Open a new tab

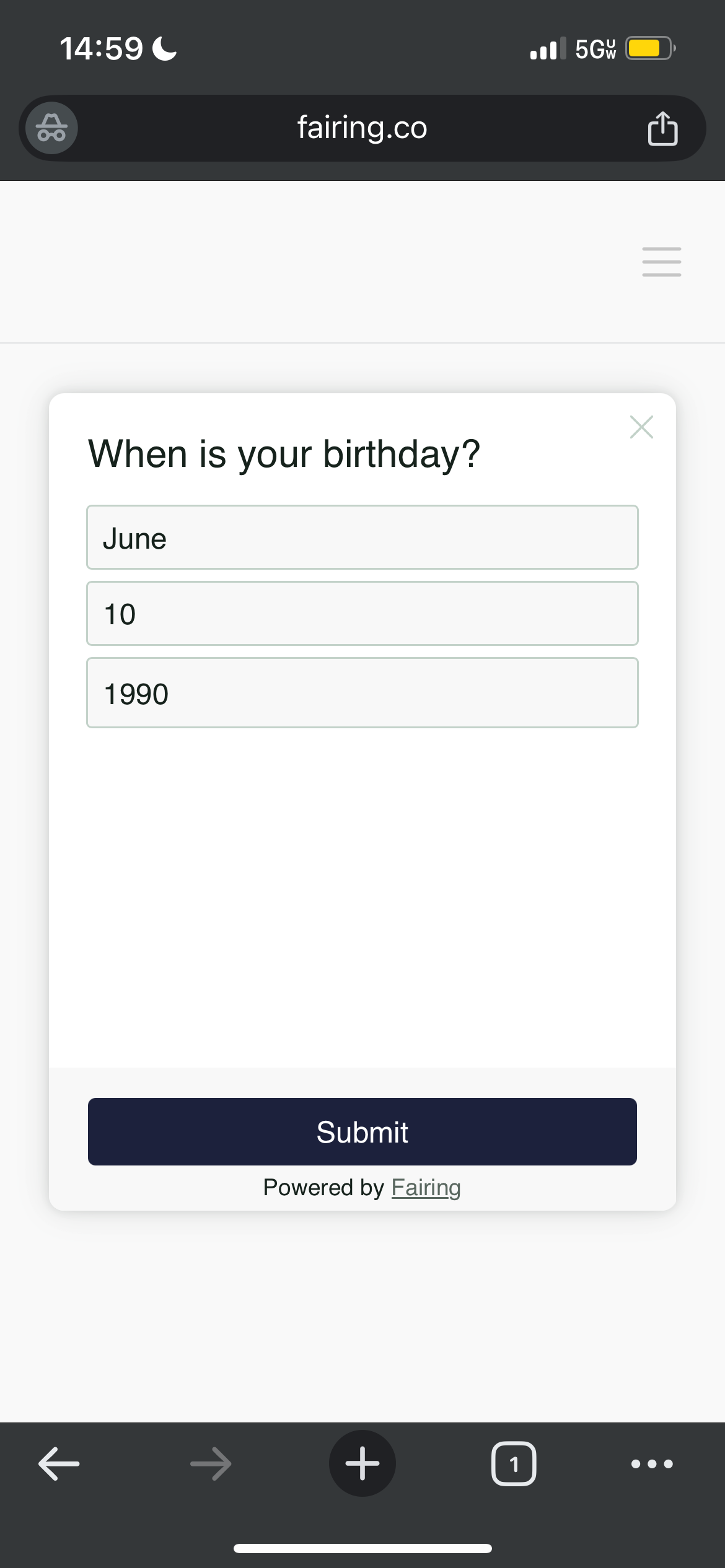coord(362,1464)
